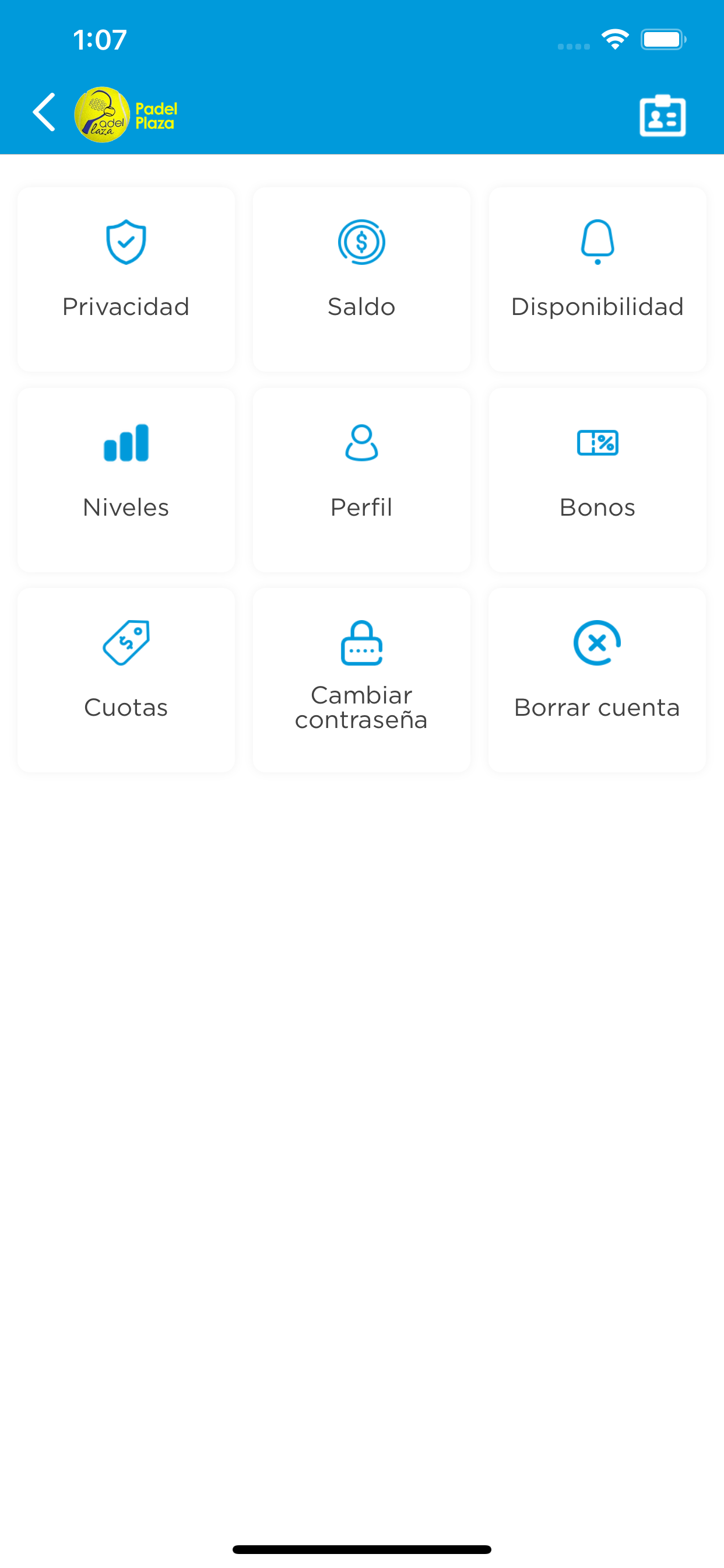Choose the Borrar cuenta option

tap(597, 680)
